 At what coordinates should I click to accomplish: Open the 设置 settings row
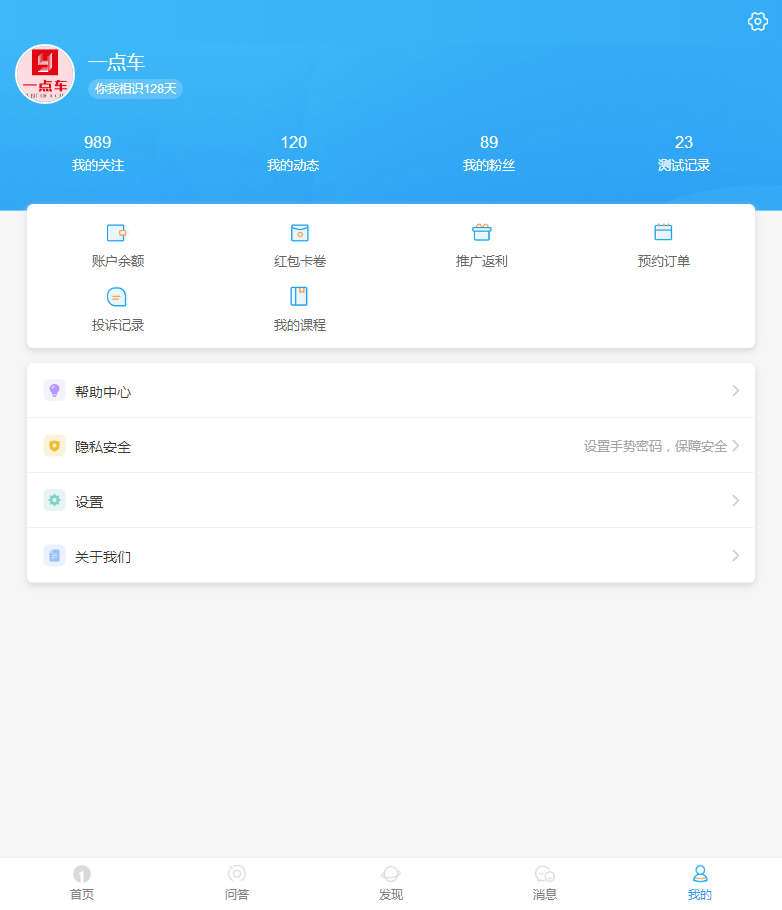click(x=391, y=501)
